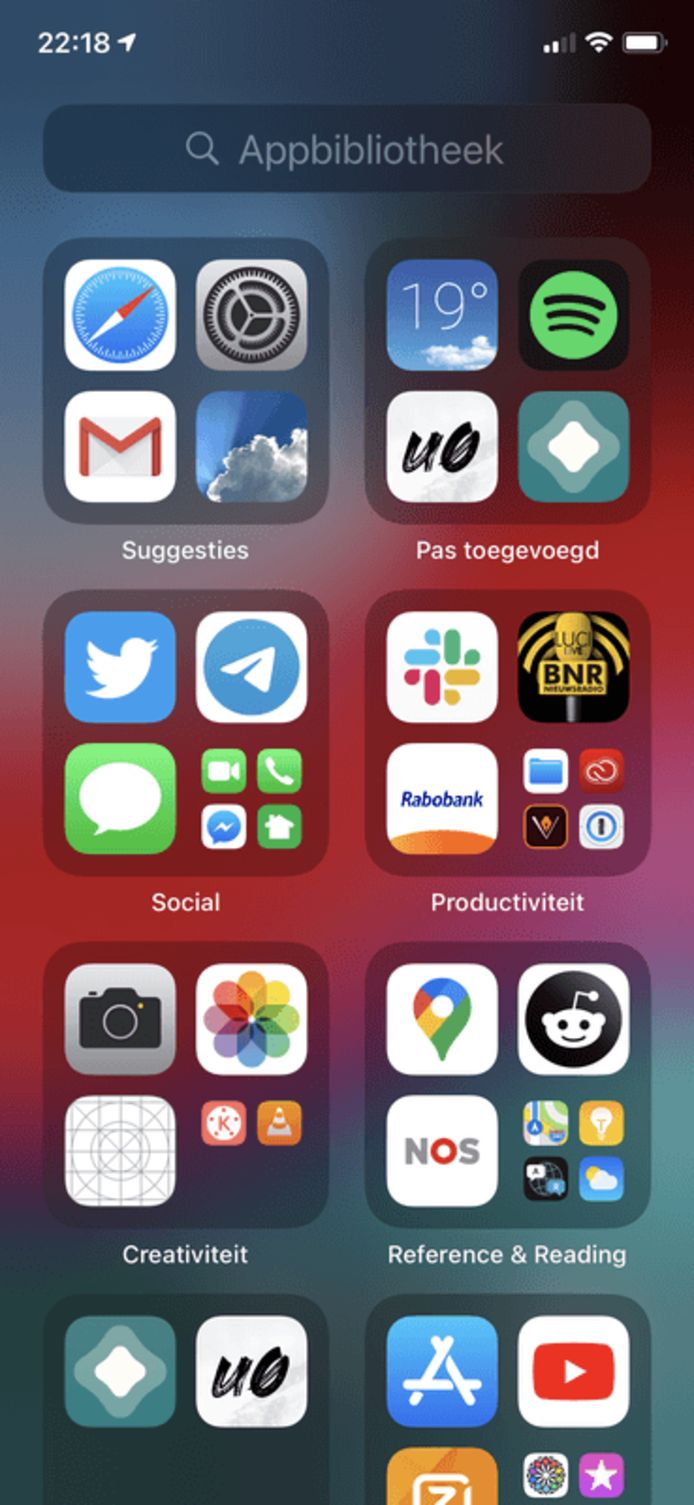The image size is (694, 1505).
Task: Launch the Reddit app
Action: pyautogui.click(x=573, y=1019)
